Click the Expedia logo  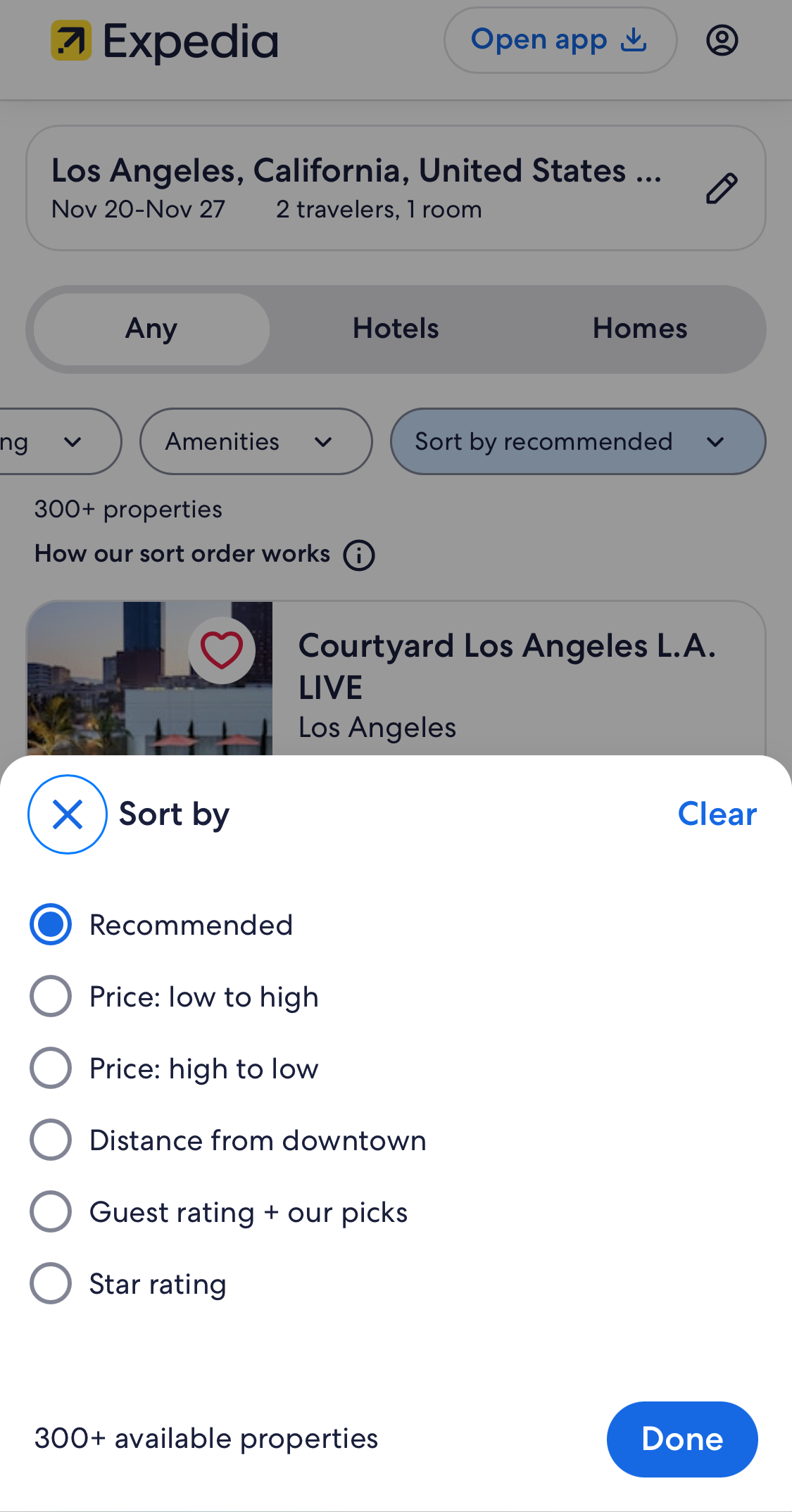(162, 40)
